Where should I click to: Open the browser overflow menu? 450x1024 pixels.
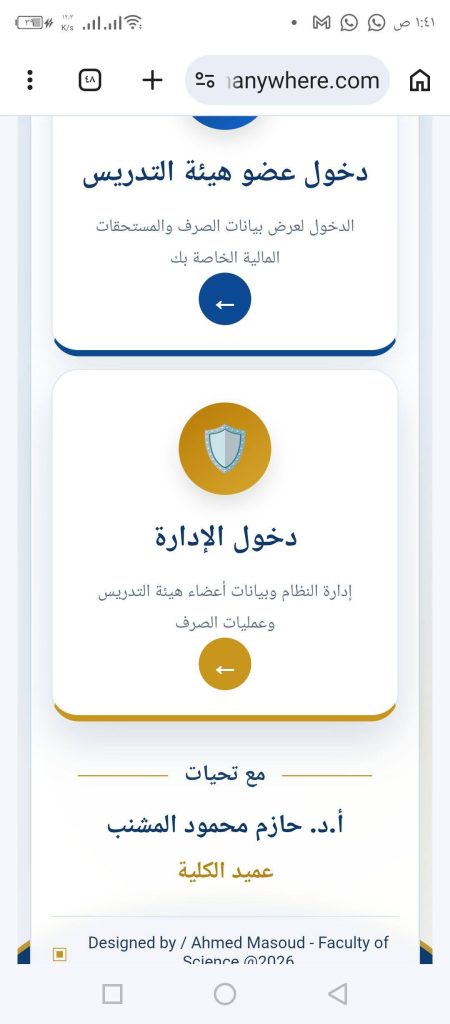pos(29,80)
